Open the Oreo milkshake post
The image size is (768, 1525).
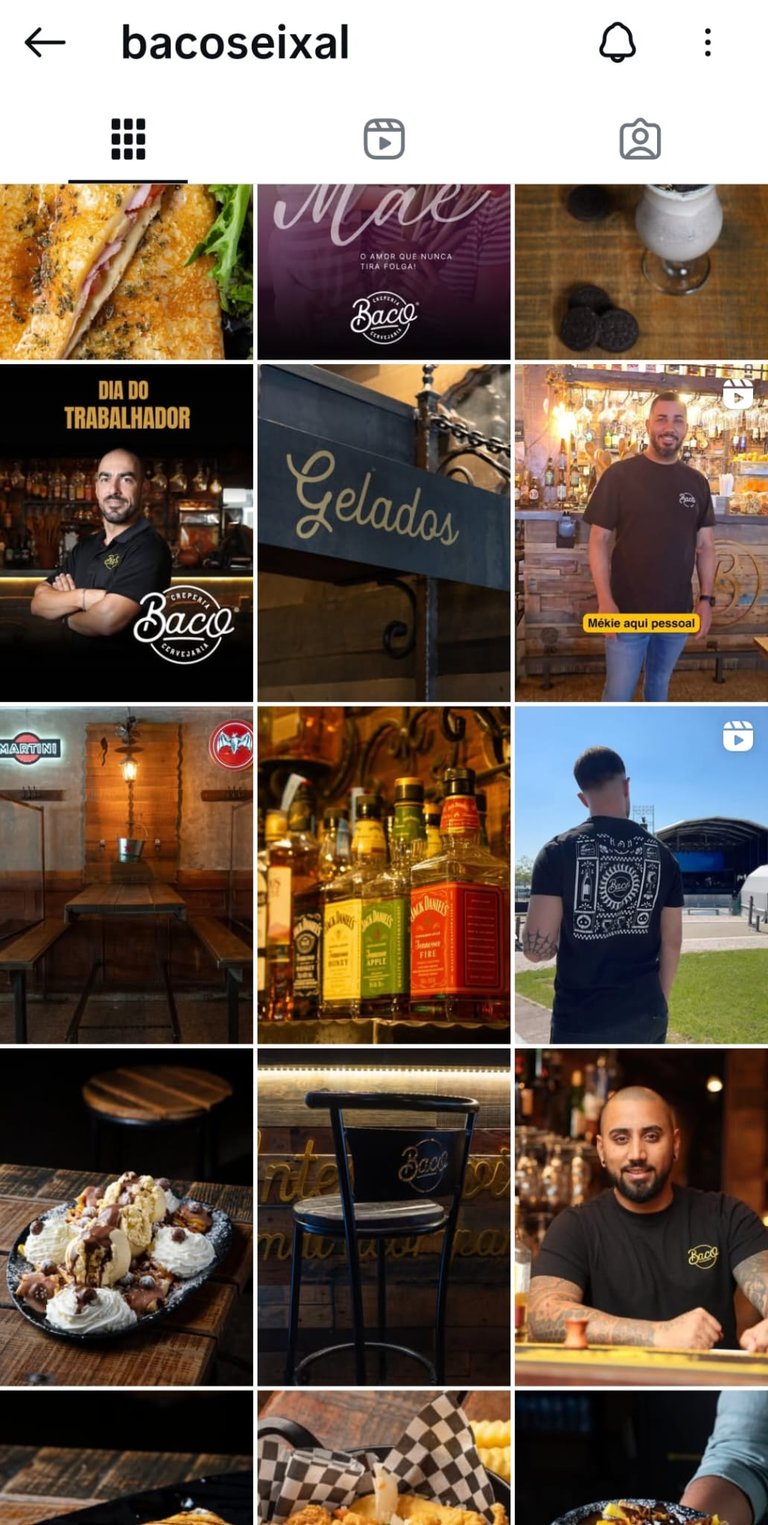(641, 271)
